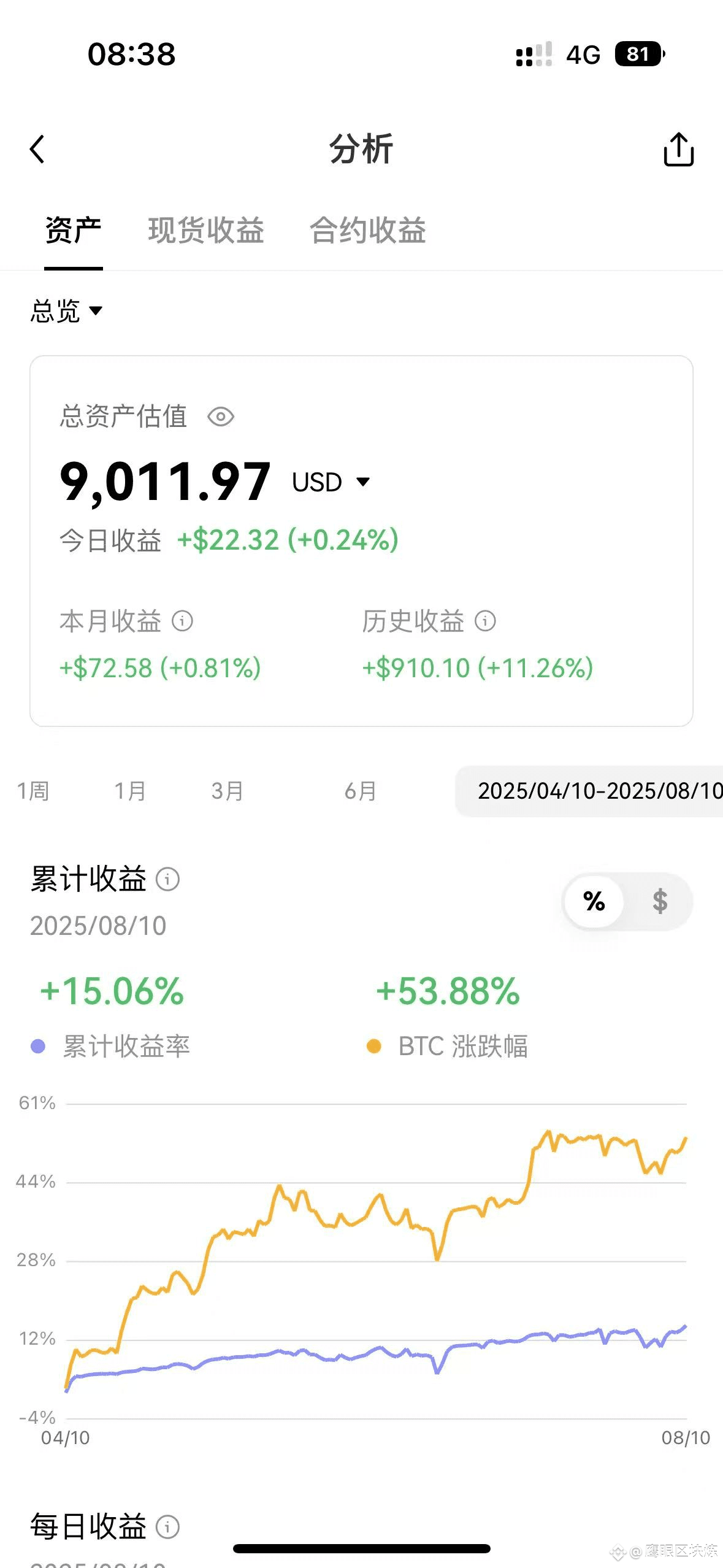Select the 6月 time range
Viewport: 723px width, 1568px height.
point(360,791)
